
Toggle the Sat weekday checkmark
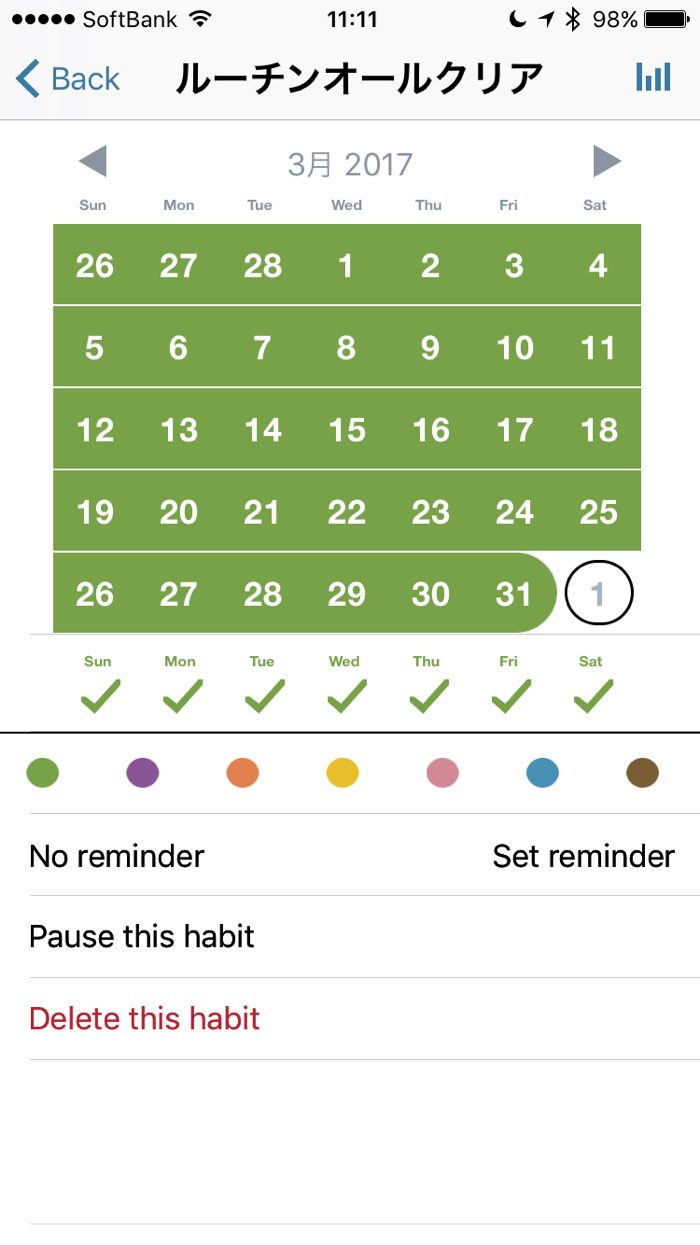coord(592,695)
